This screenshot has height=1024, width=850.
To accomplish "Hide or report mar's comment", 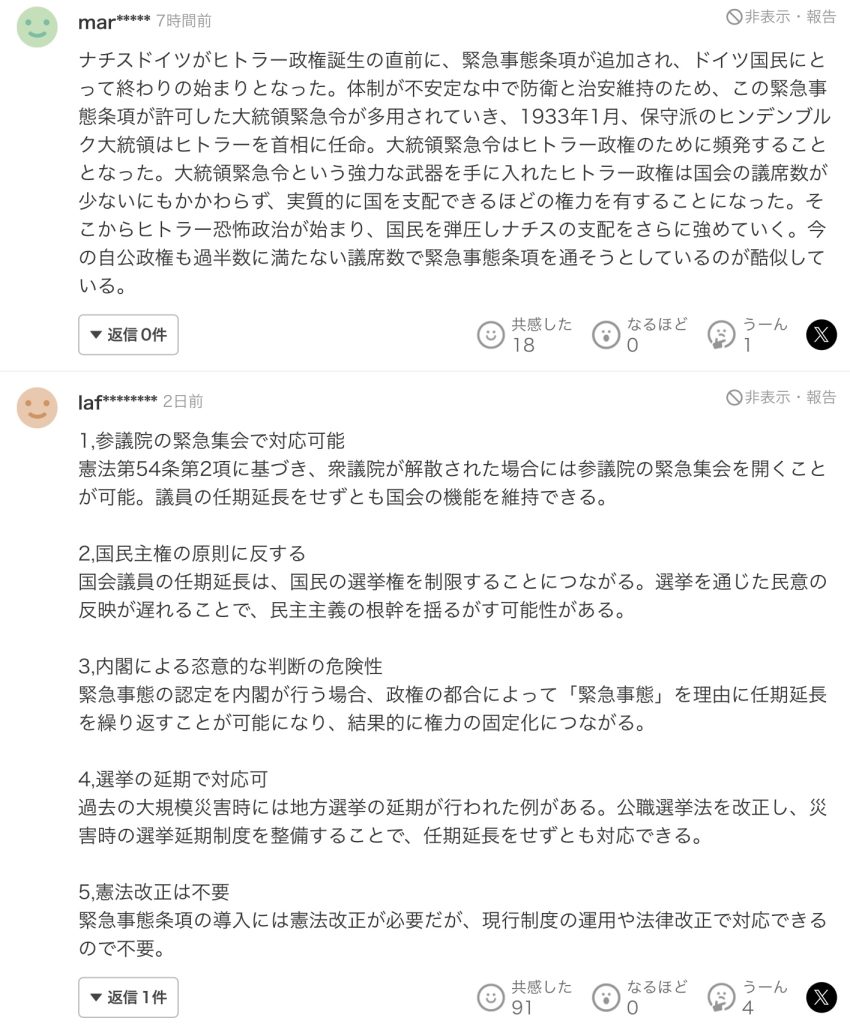I will (x=781, y=17).
